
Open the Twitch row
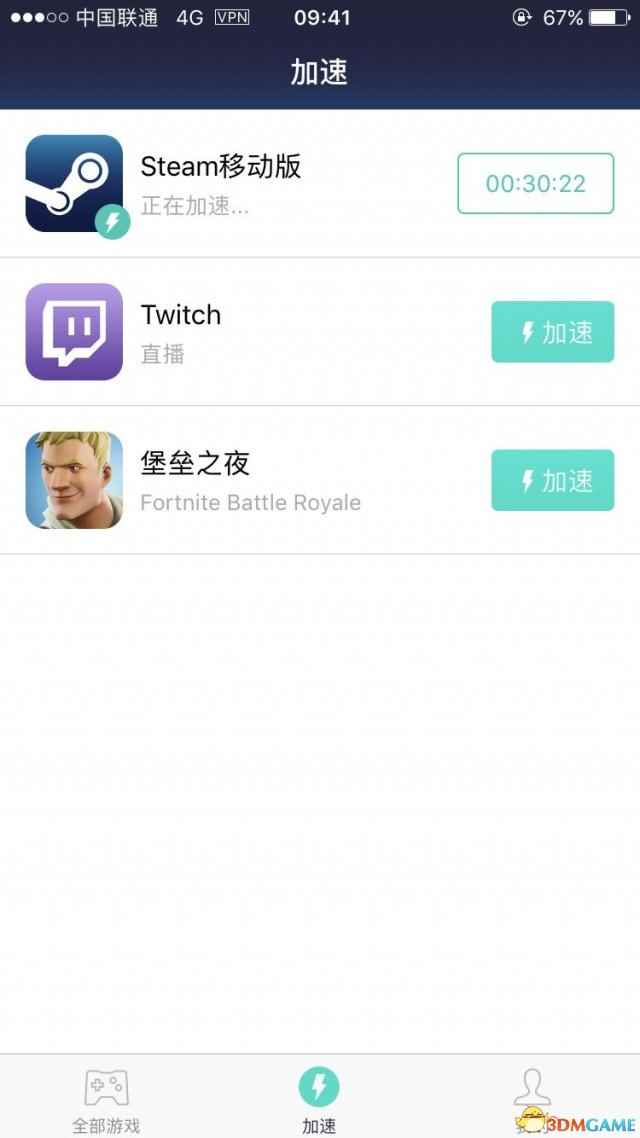[320, 332]
